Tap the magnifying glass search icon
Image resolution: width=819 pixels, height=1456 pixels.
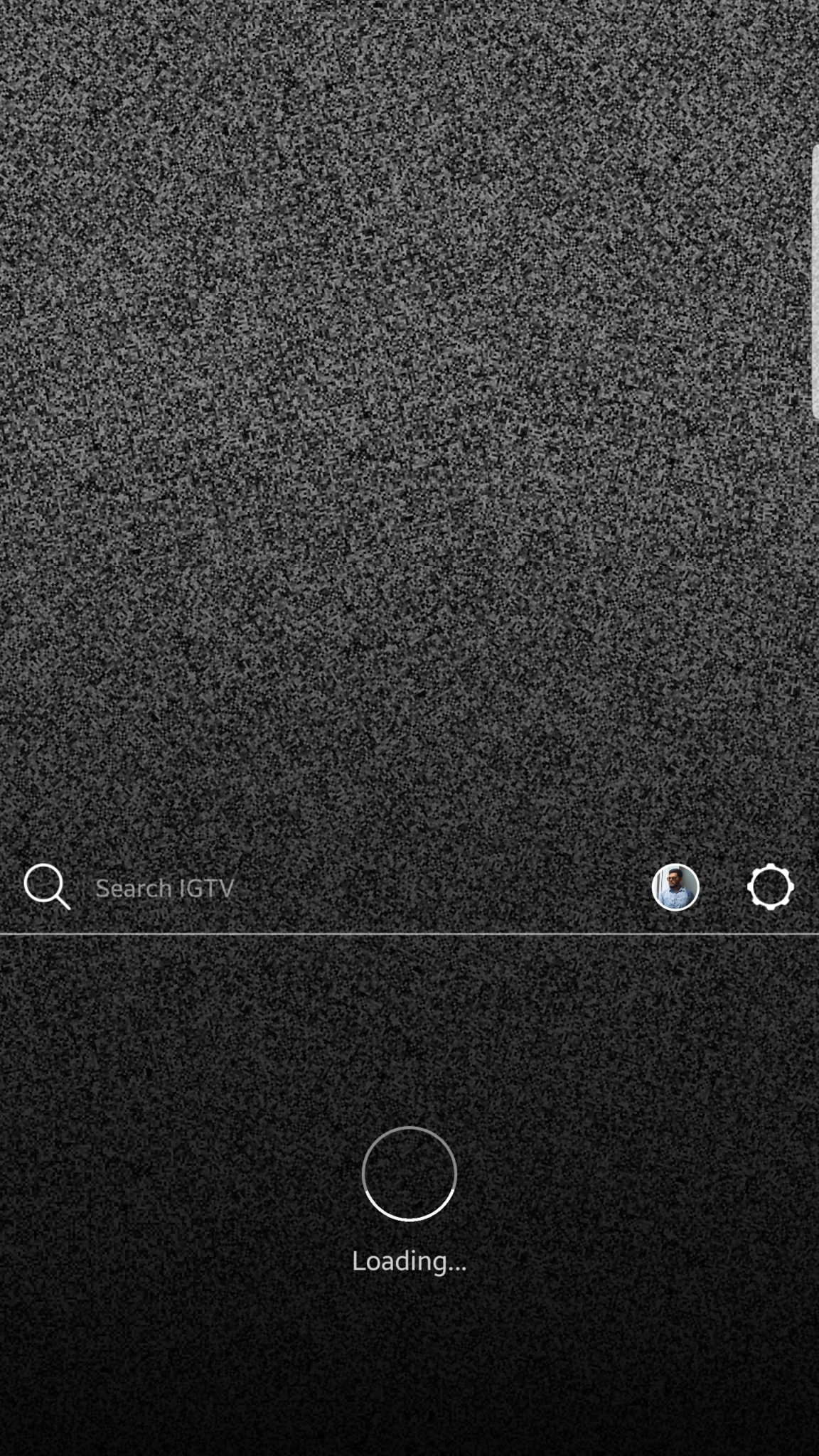click(x=46, y=887)
